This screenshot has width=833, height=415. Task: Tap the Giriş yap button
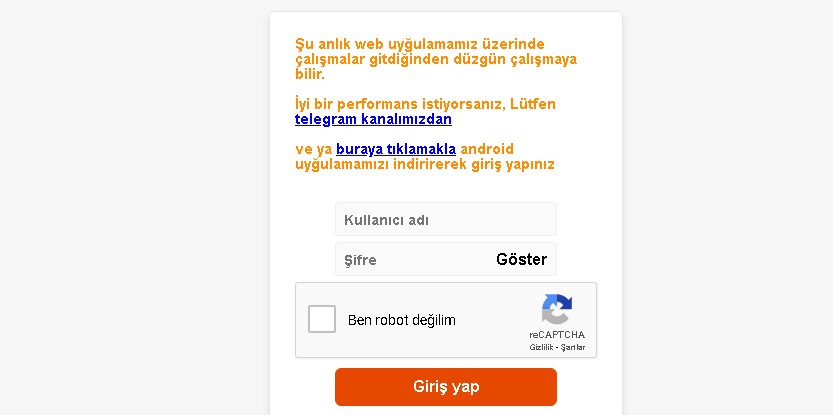(x=445, y=387)
